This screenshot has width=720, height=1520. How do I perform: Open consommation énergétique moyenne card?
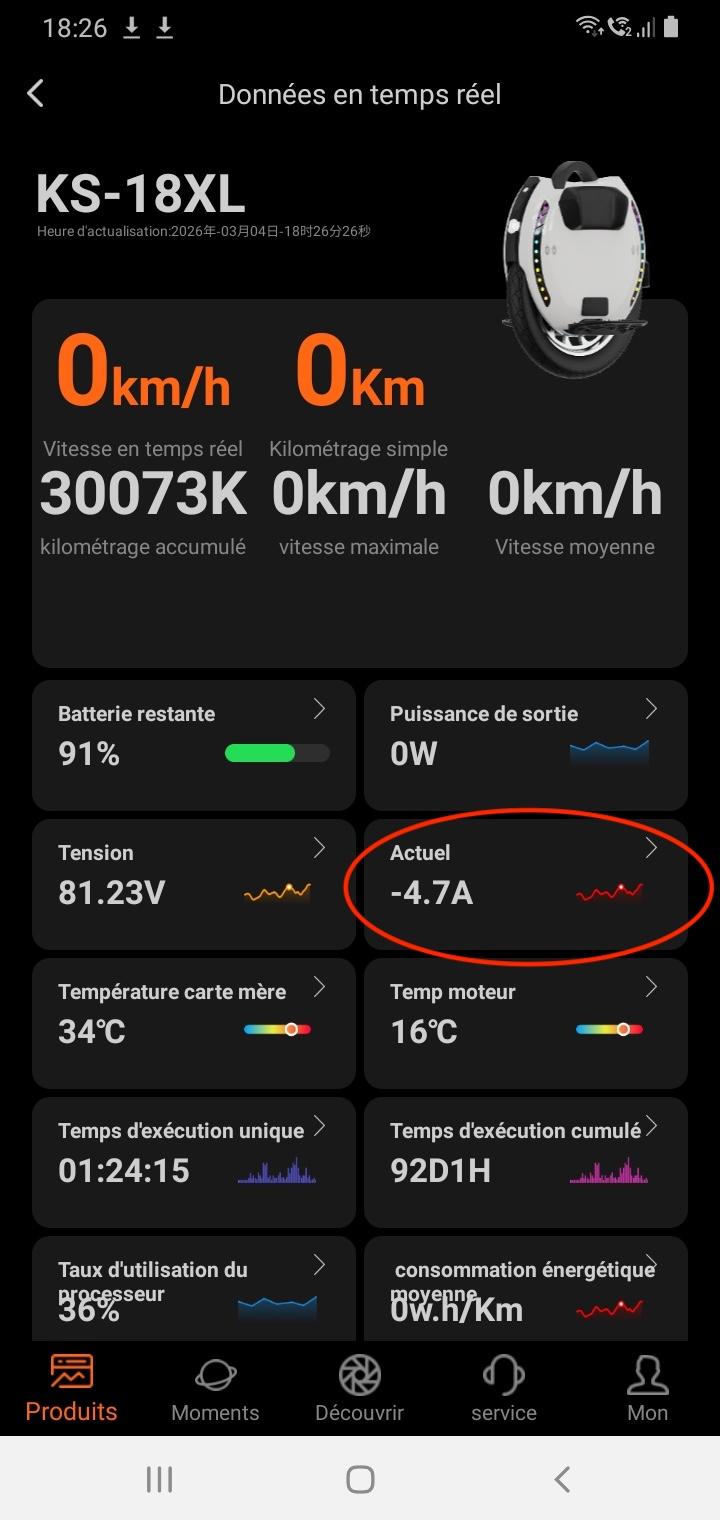point(525,1290)
